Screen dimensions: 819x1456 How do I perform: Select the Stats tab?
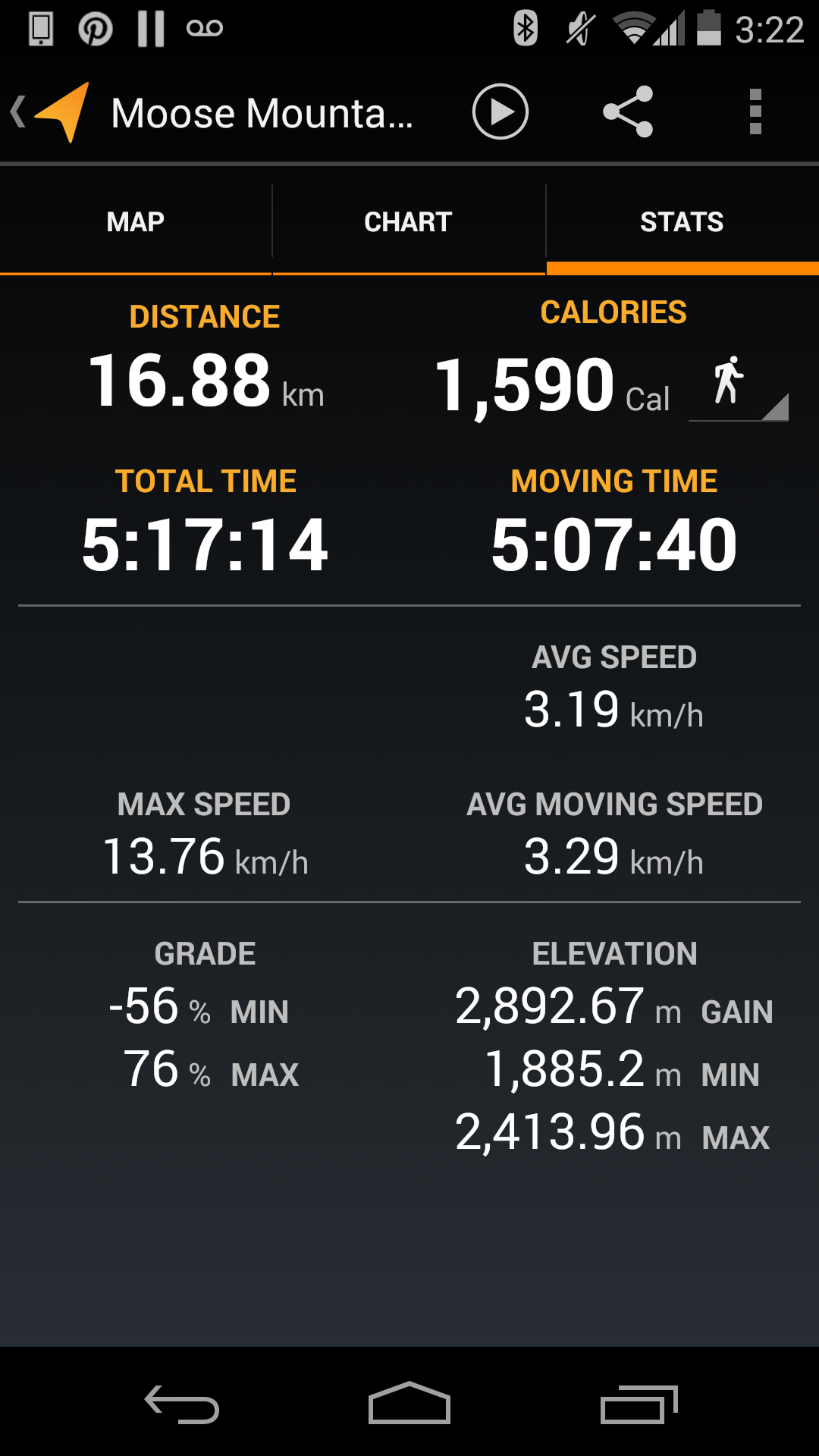coord(682,221)
